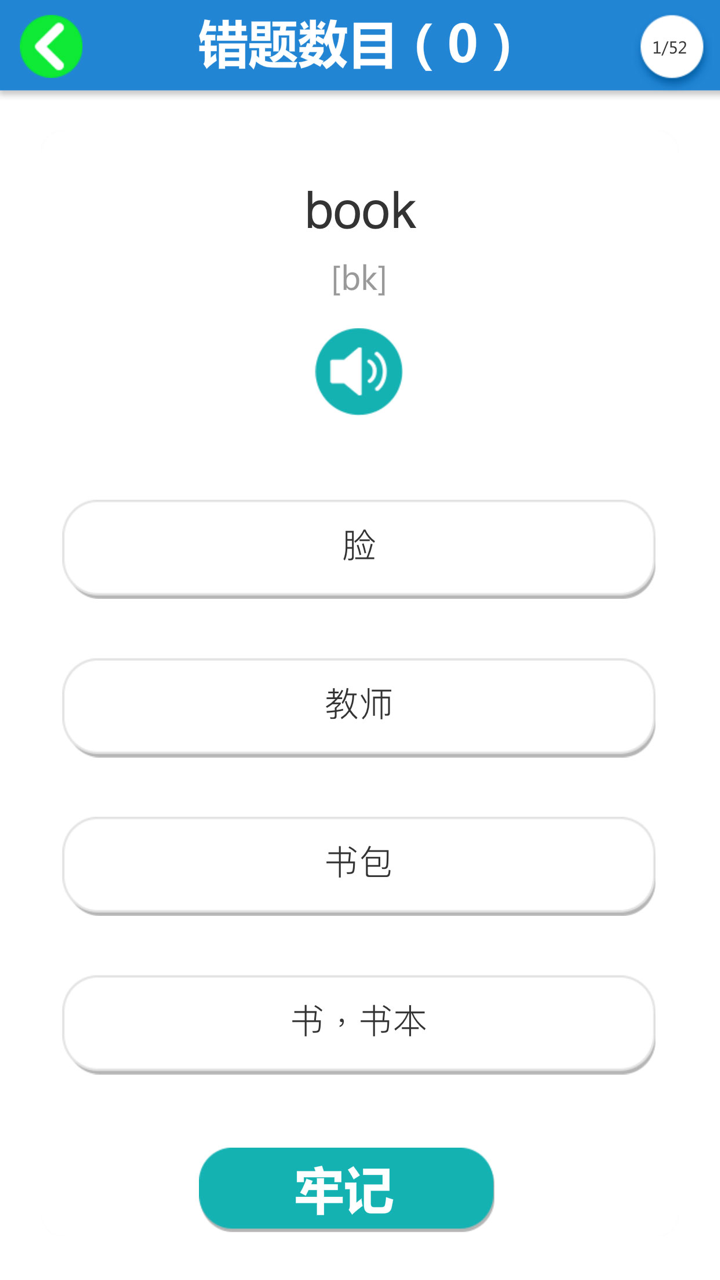Confirm memorization with the teal 牢记 button

(345, 1188)
